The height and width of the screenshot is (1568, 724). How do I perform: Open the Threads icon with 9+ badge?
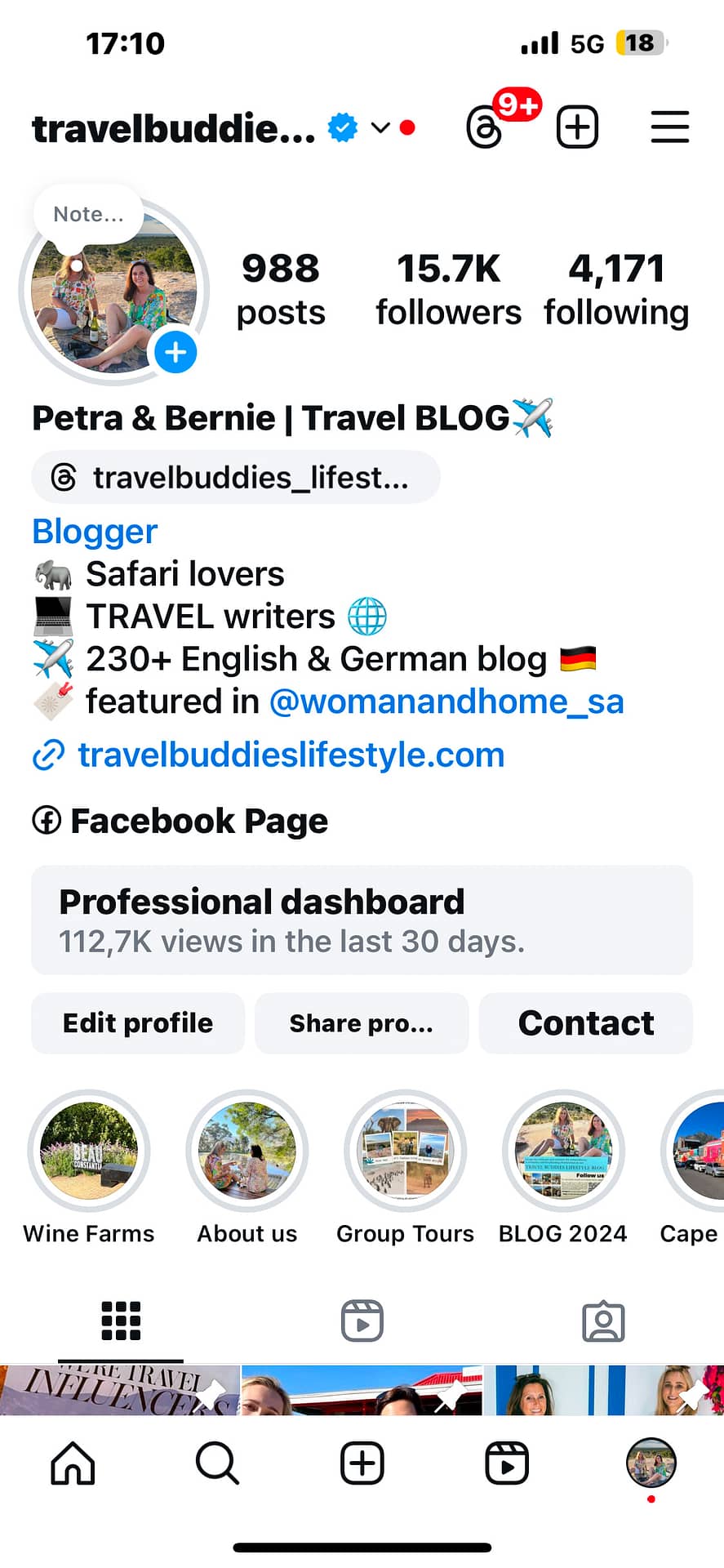tap(485, 127)
